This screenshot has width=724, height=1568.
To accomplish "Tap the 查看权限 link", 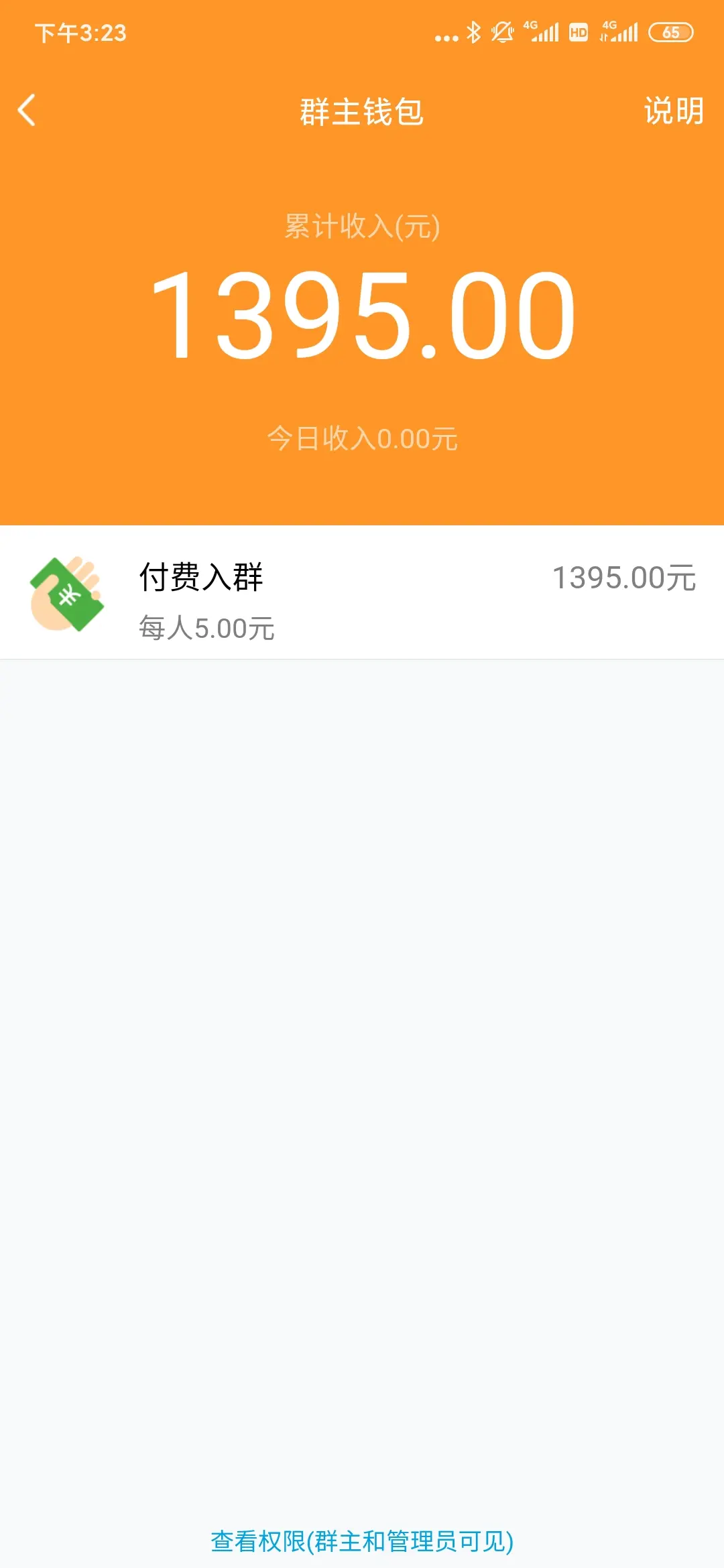I will tap(362, 1541).
